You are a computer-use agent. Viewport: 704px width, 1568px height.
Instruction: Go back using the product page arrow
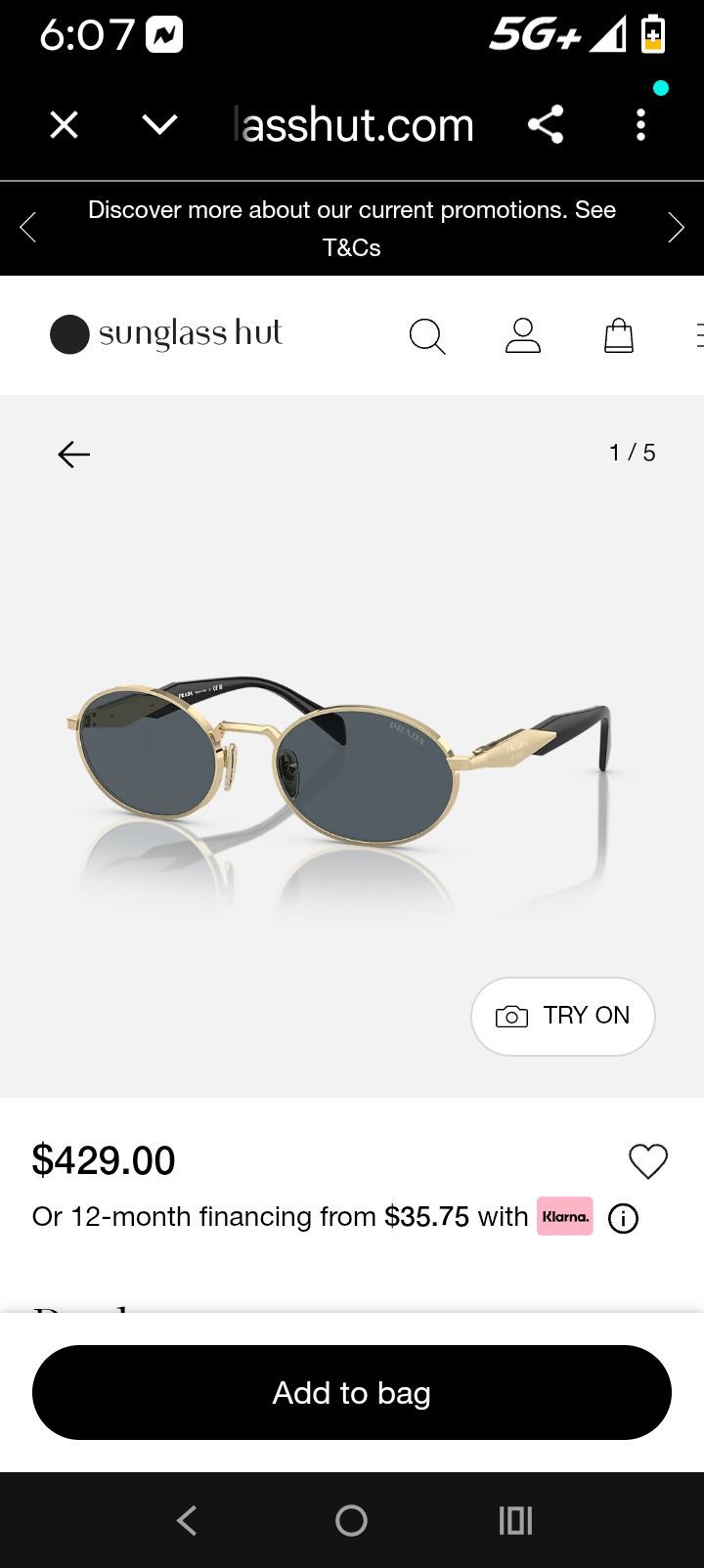pos(73,455)
